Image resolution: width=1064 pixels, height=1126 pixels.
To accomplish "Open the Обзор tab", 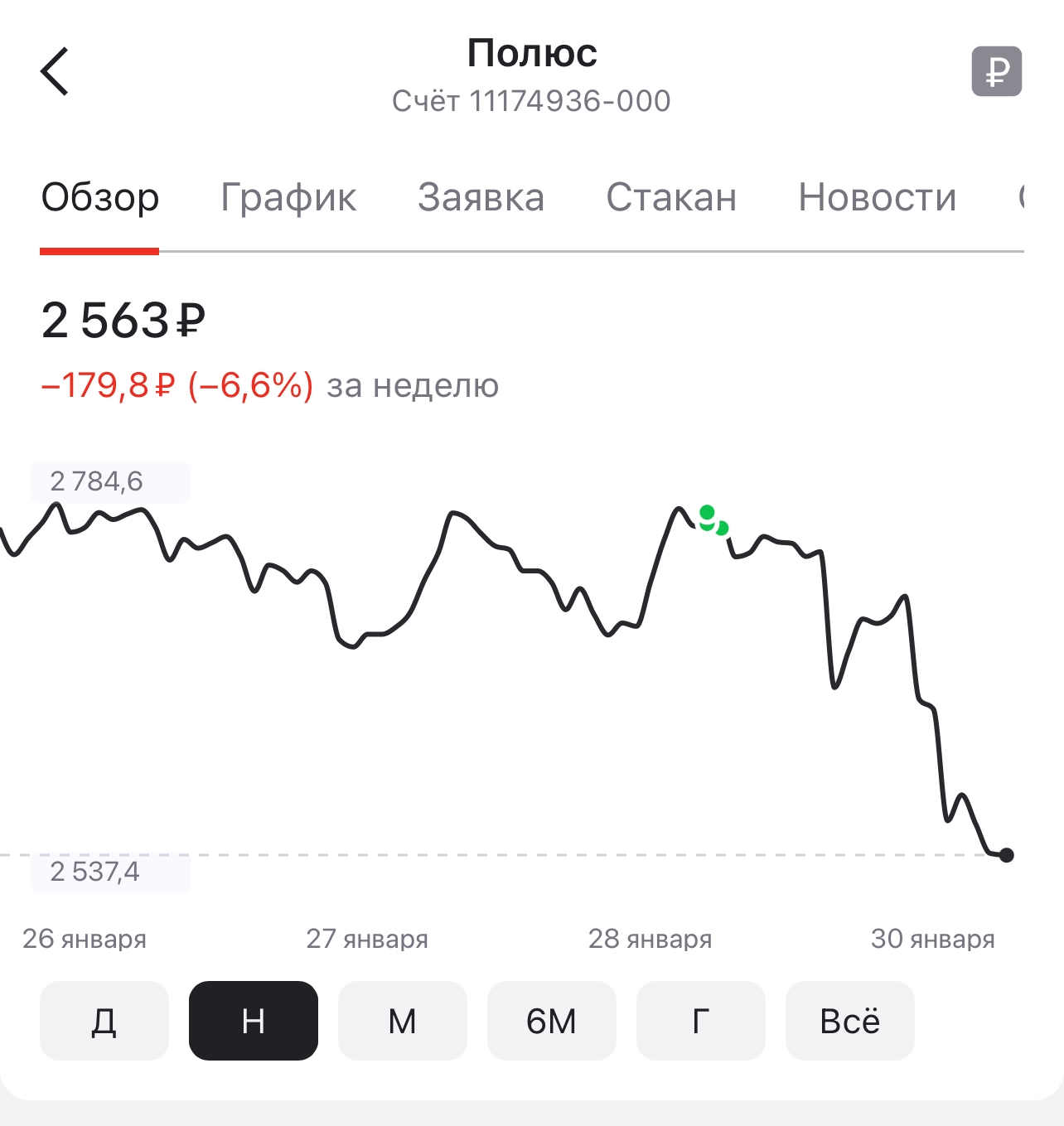I will (100, 198).
